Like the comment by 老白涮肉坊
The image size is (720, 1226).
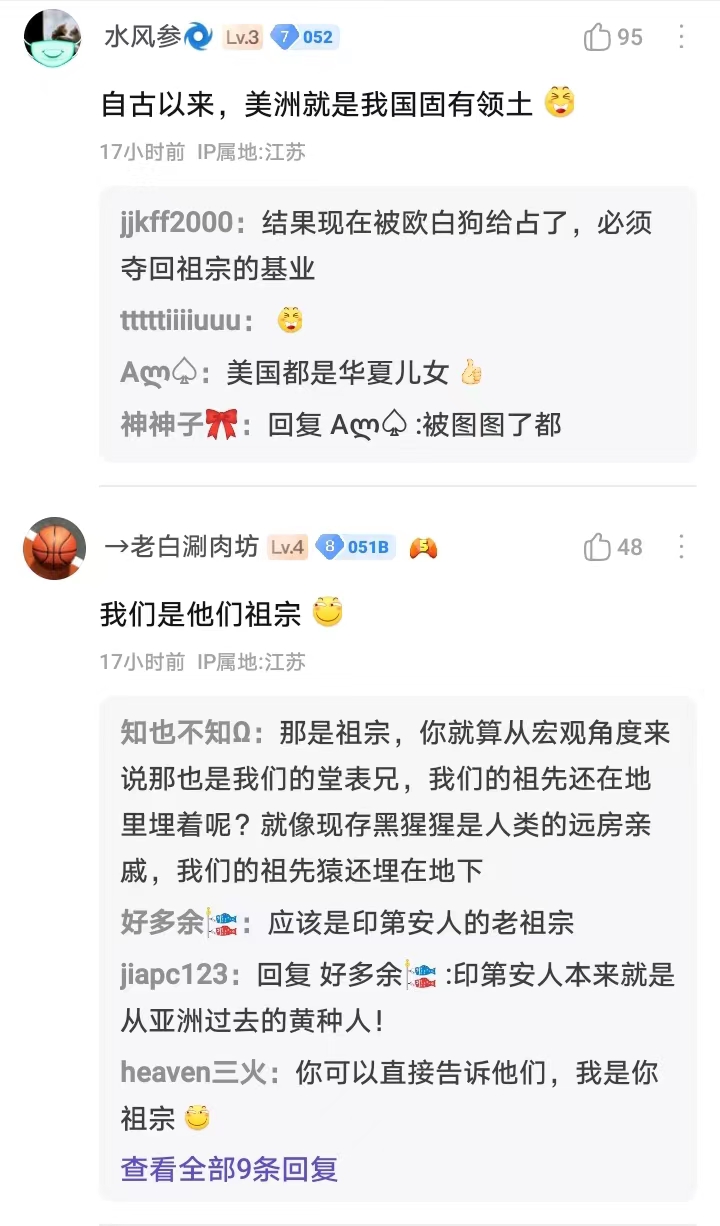[612, 547]
